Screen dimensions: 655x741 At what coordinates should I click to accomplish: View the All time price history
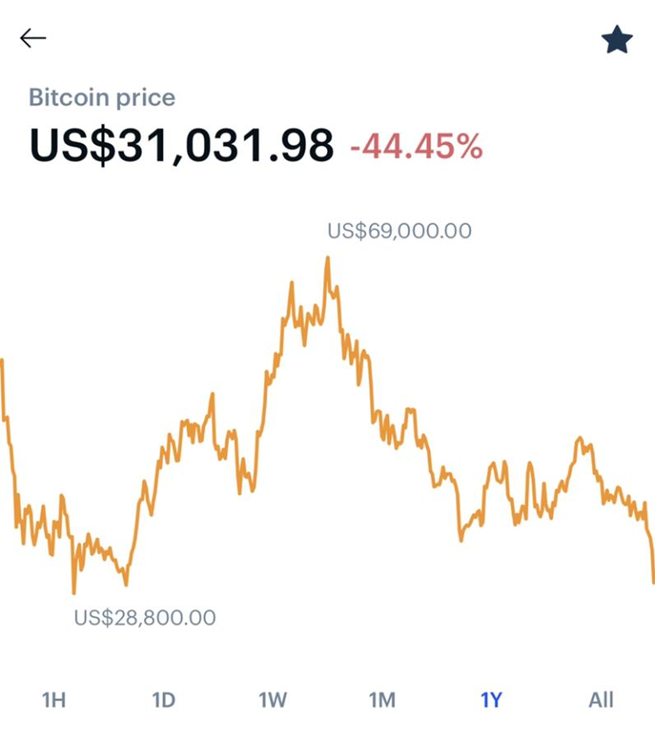coord(600,700)
